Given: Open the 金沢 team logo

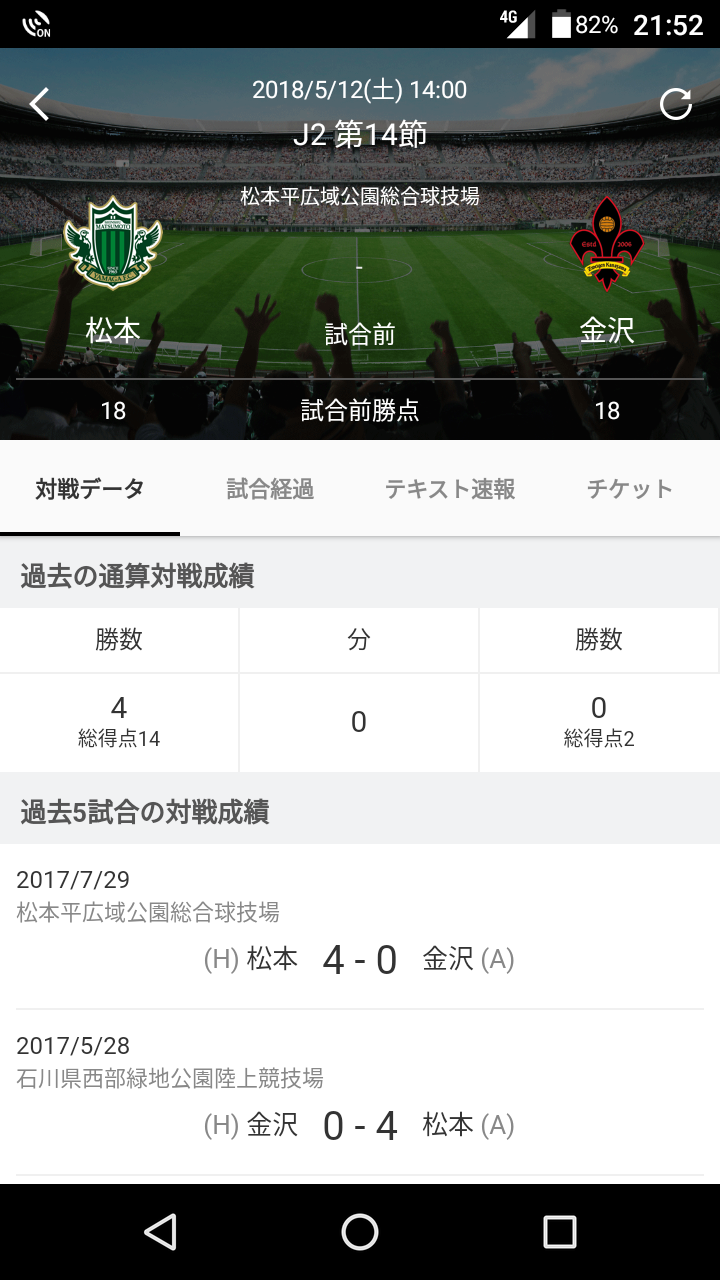Looking at the screenshot, I should 607,243.
